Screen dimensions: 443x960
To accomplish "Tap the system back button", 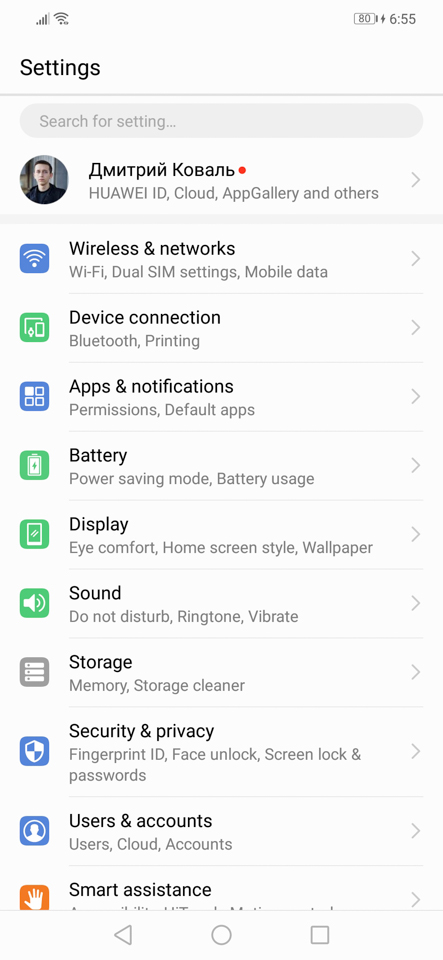I will coord(123,934).
